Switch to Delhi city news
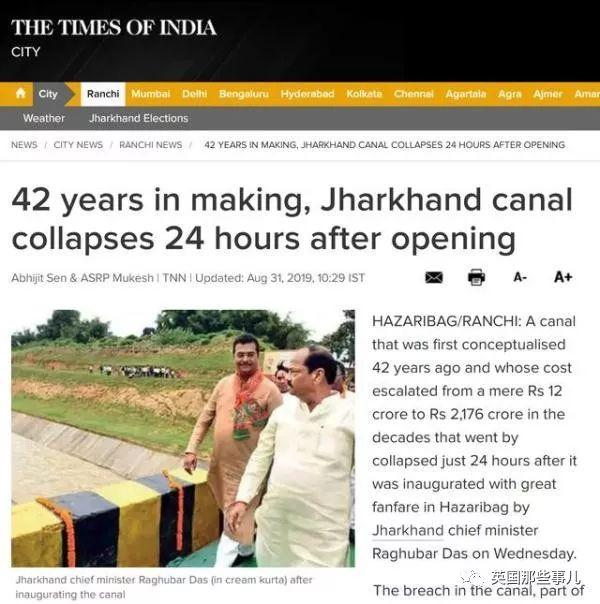 194,94
